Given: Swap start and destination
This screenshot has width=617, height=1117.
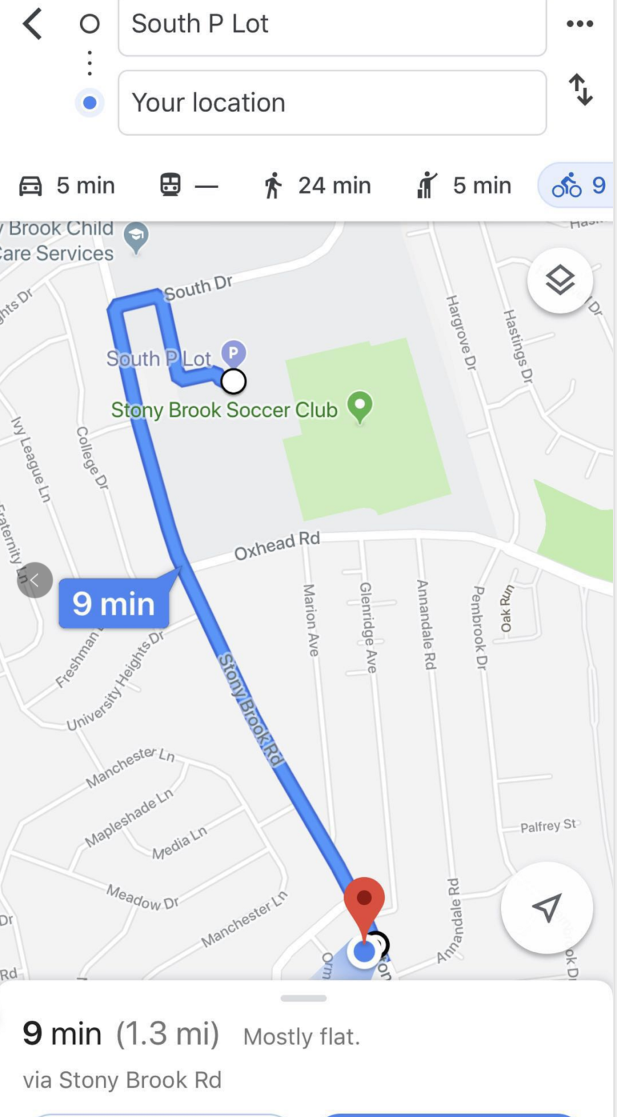Looking at the screenshot, I should point(581,90).
